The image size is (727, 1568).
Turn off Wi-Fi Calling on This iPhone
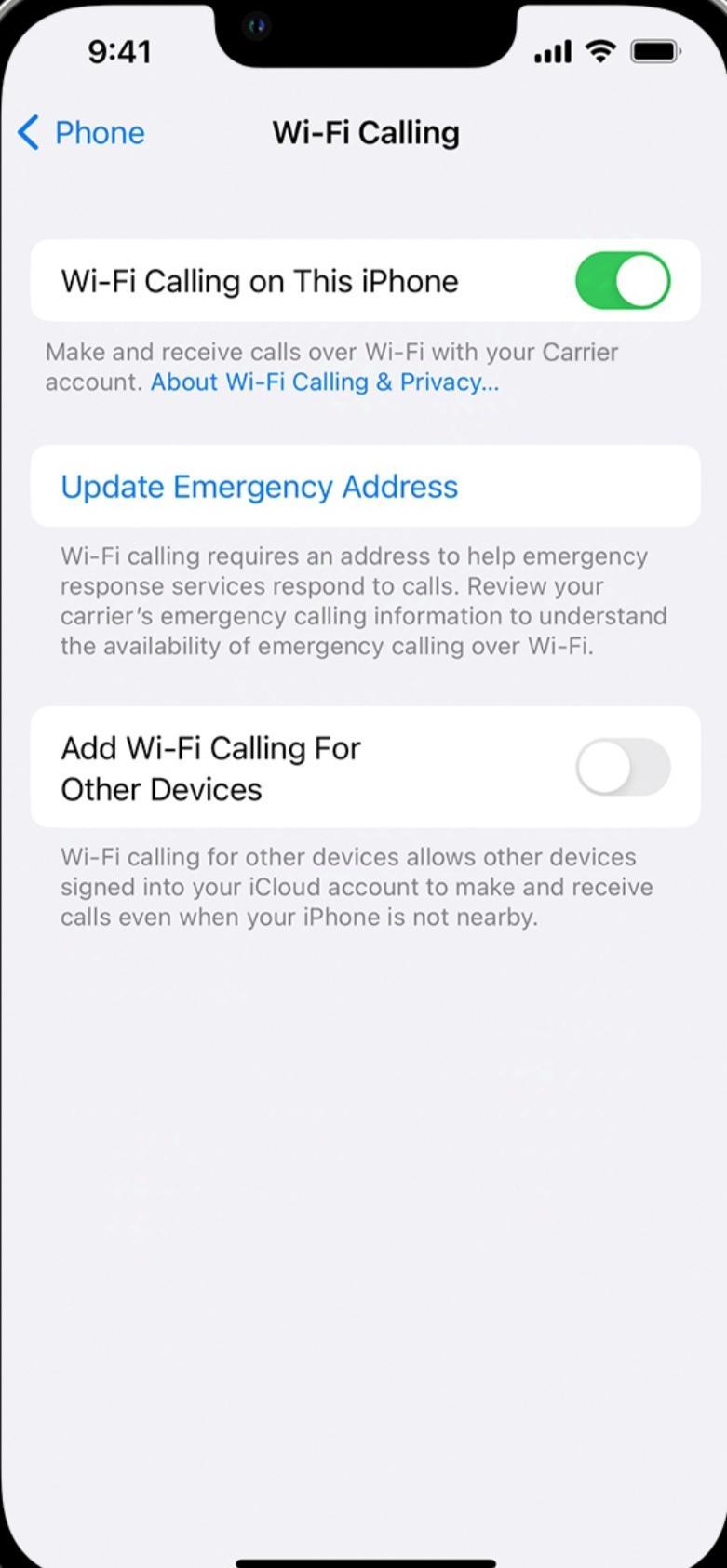622,281
